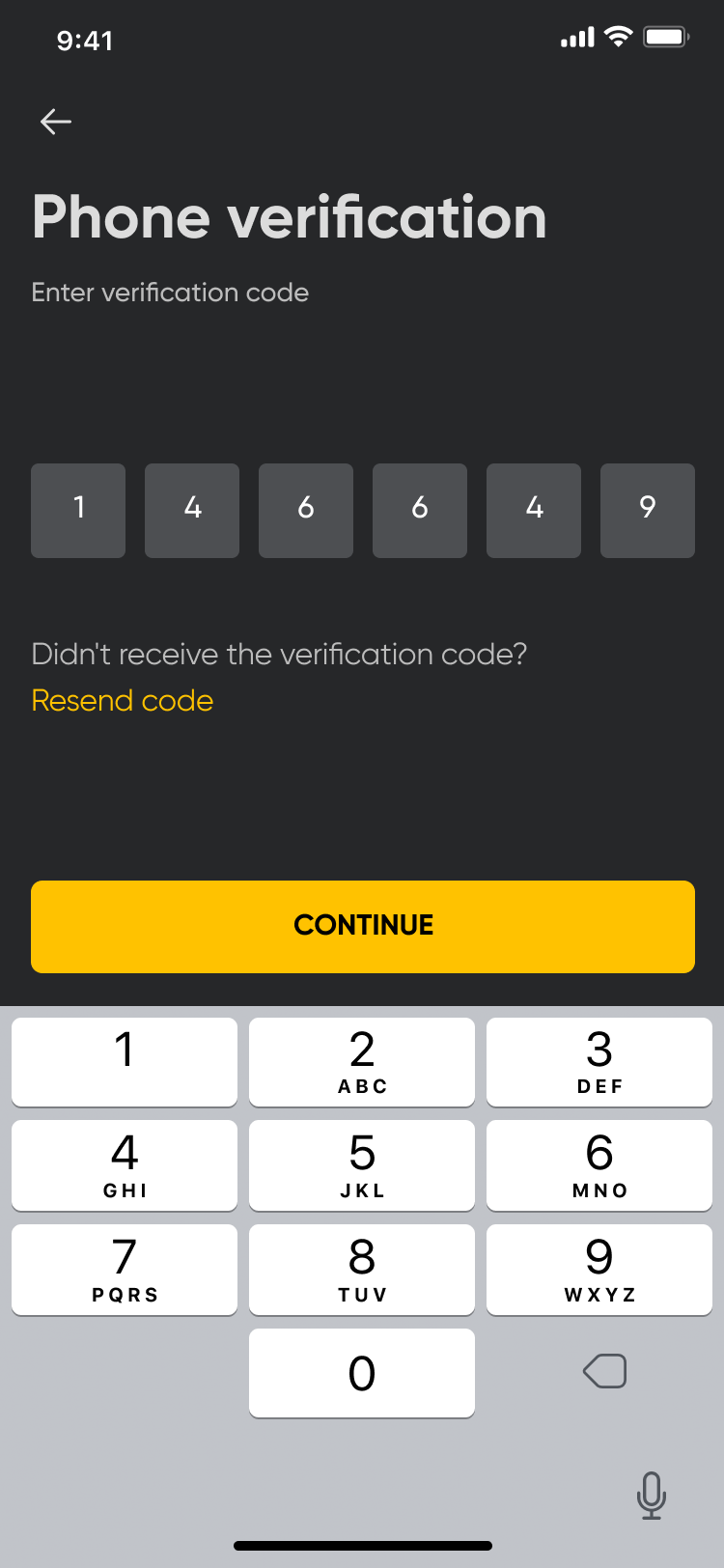This screenshot has height=1568, width=724.
Task: Enter digit 3 on the keypad
Action: 599,1061
